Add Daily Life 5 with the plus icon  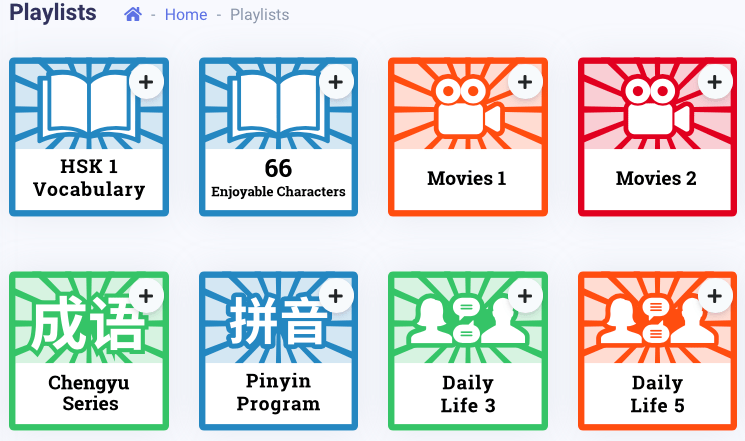coord(715,296)
